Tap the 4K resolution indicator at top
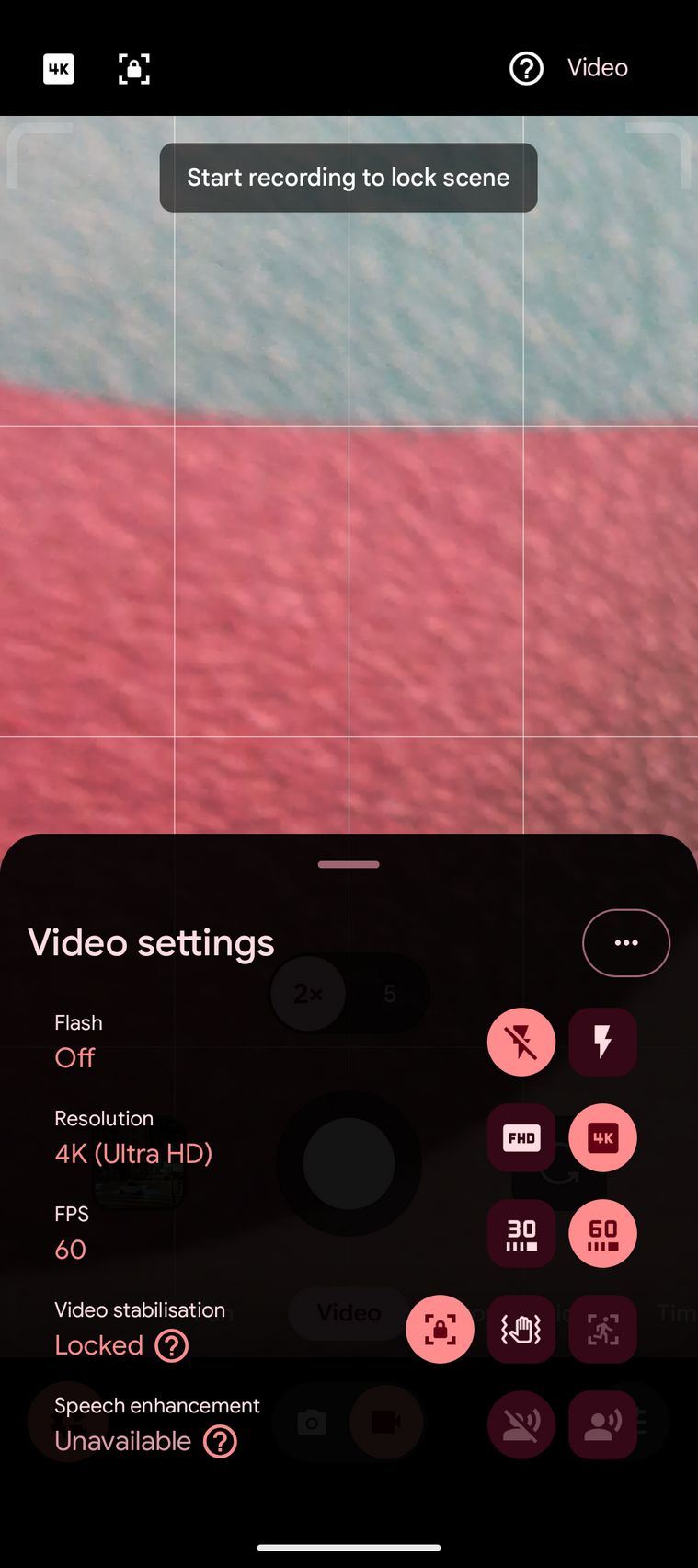 click(x=59, y=69)
